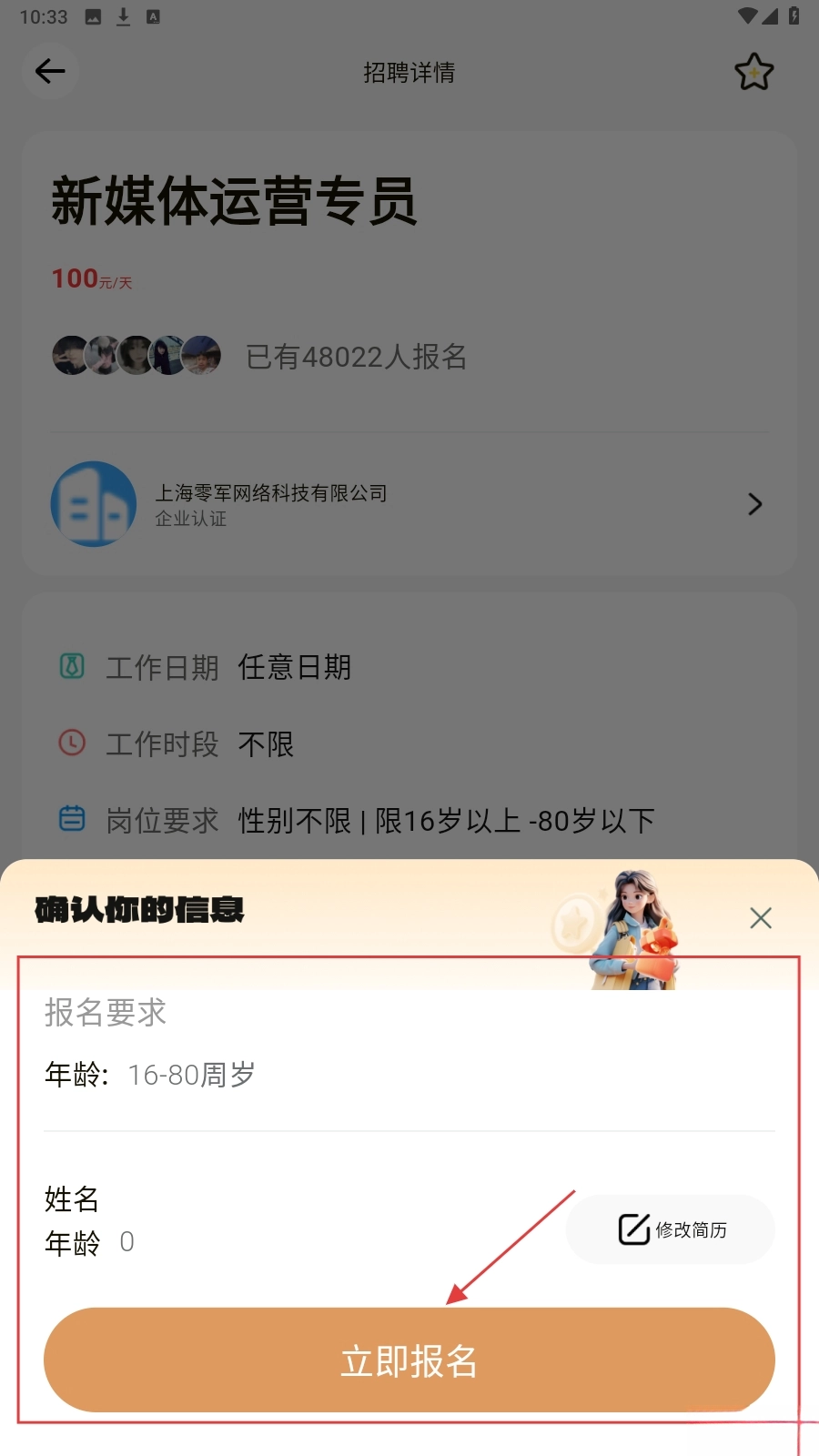Open 上海零军网络科技有限公司 company page
The height and width of the screenshot is (1456, 819).
pyautogui.click(x=408, y=504)
